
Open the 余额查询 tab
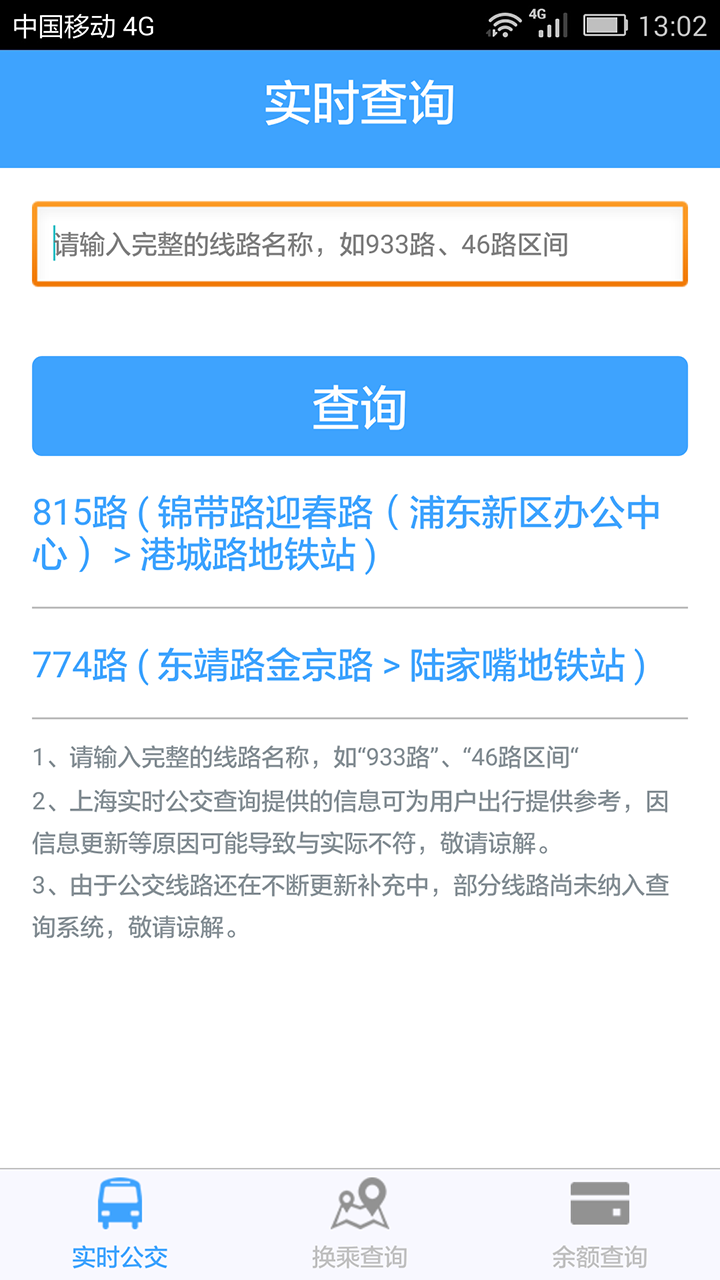600,1224
